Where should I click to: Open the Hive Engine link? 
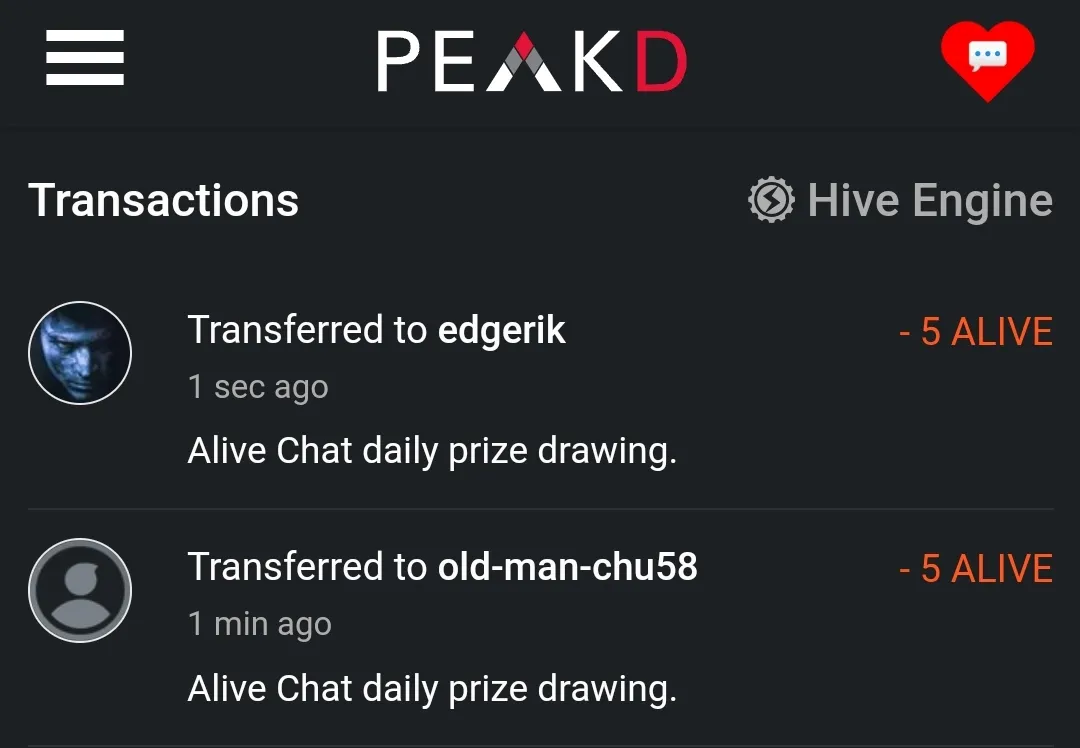tap(900, 201)
